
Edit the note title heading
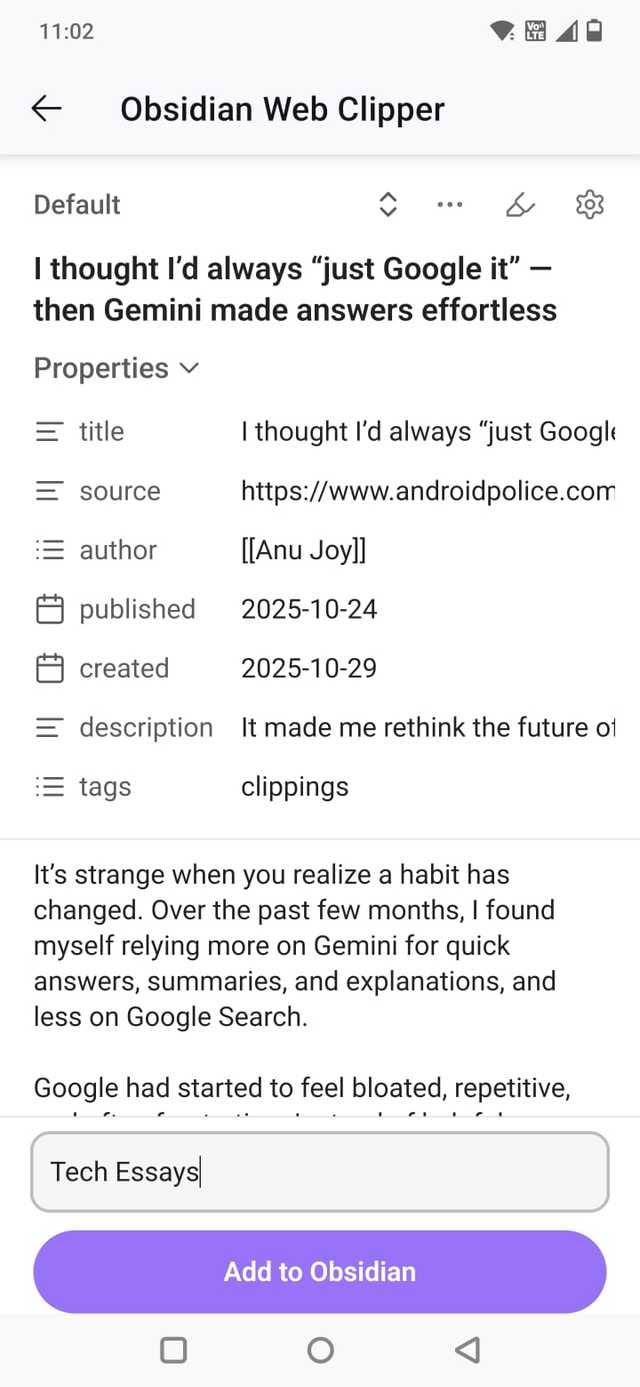click(x=295, y=289)
